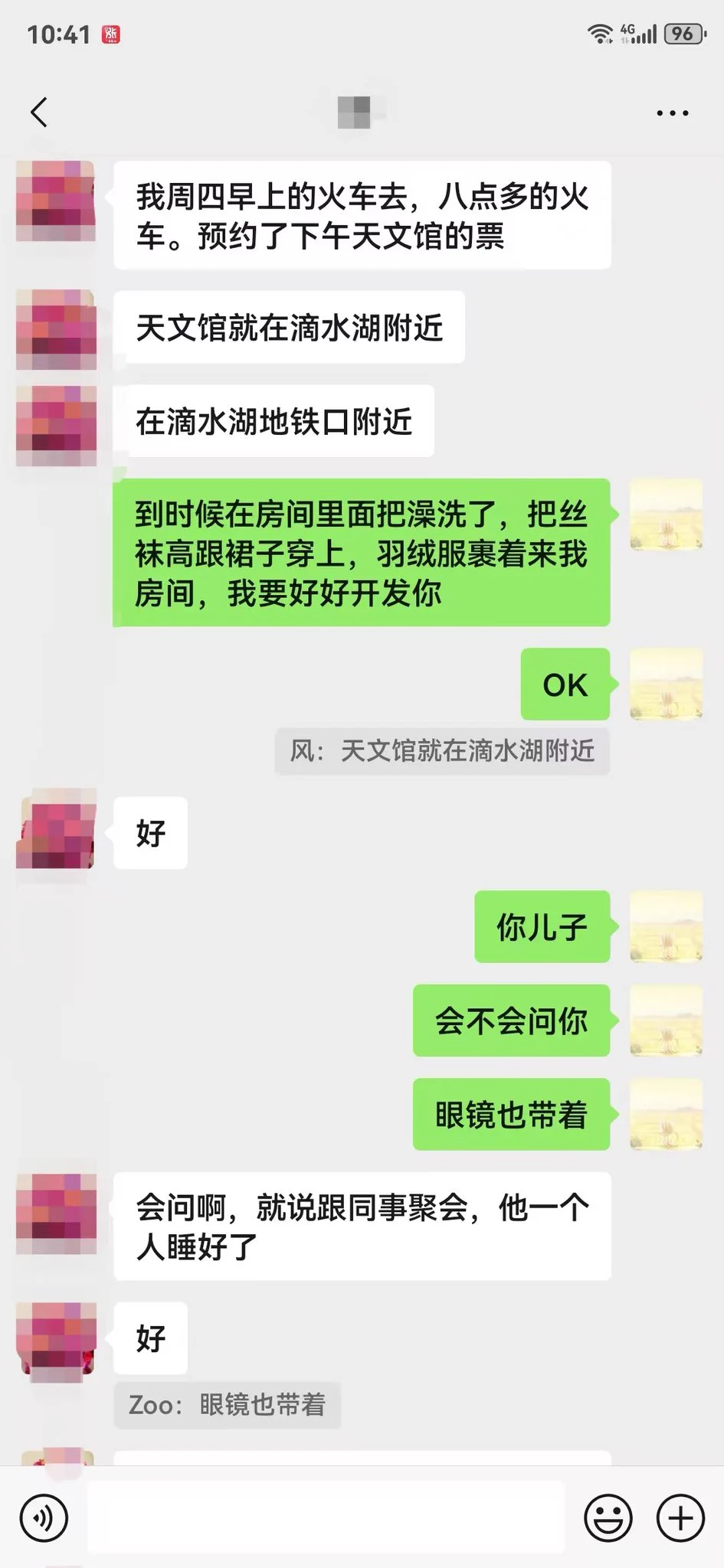Open the chat options three-dot menu

pos(672,113)
